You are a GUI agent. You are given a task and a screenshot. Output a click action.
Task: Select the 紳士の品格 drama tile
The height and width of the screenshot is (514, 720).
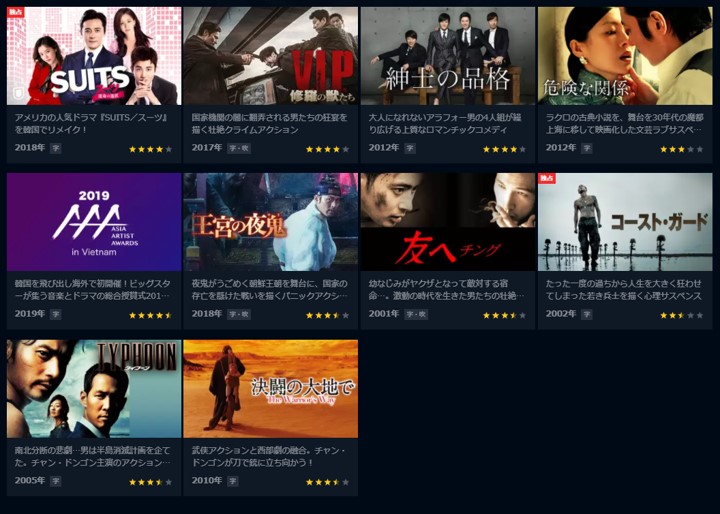coord(448,57)
